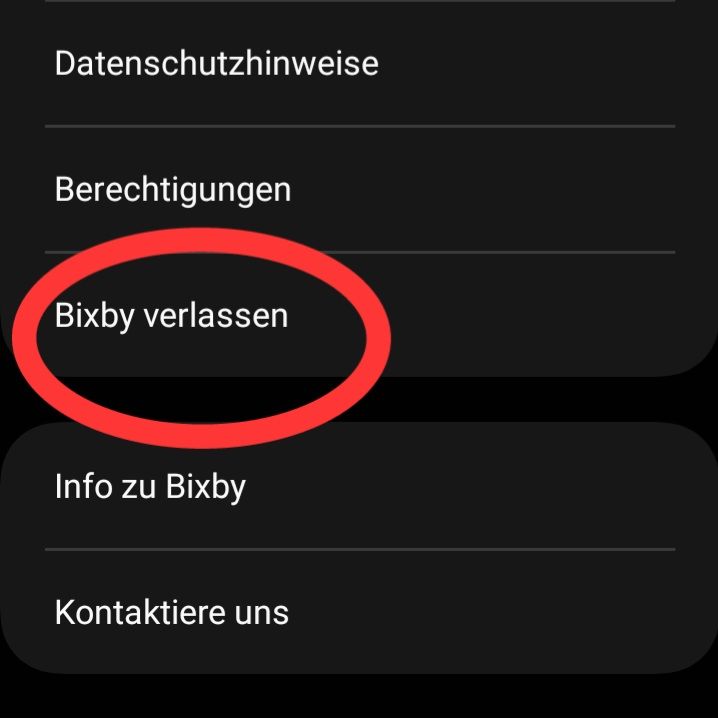Open Datenschutzhinweise
Image resolution: width=718 pixels, height=718 pixels.
(x=217, y=64)
